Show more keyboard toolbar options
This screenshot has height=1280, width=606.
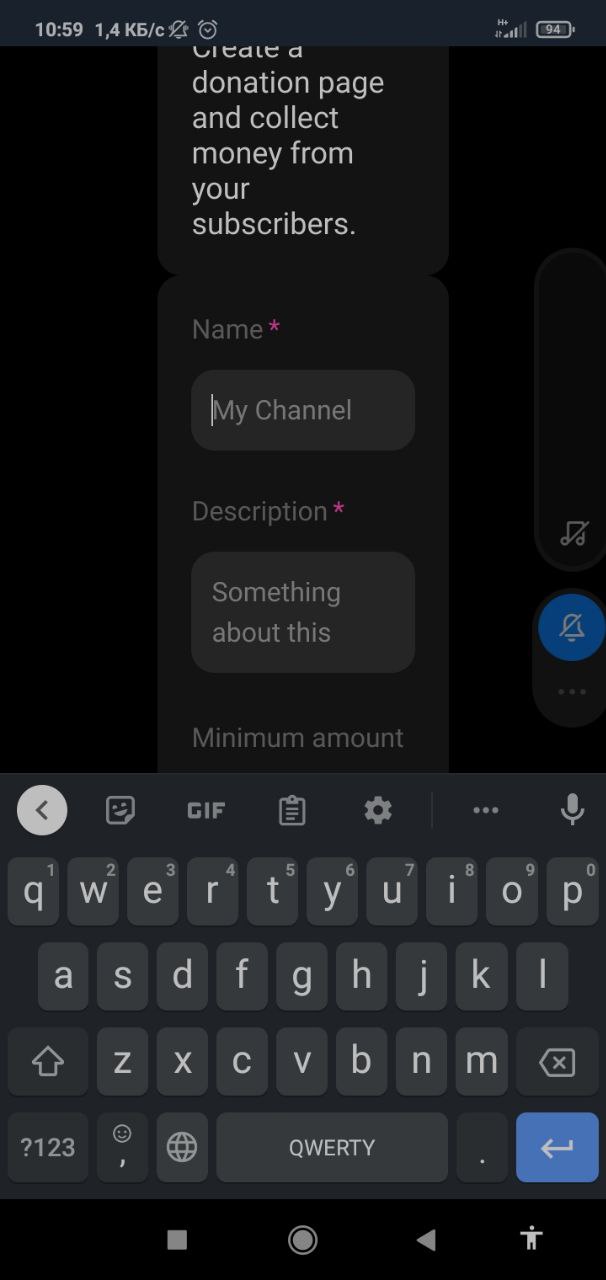tap(486, 810)
